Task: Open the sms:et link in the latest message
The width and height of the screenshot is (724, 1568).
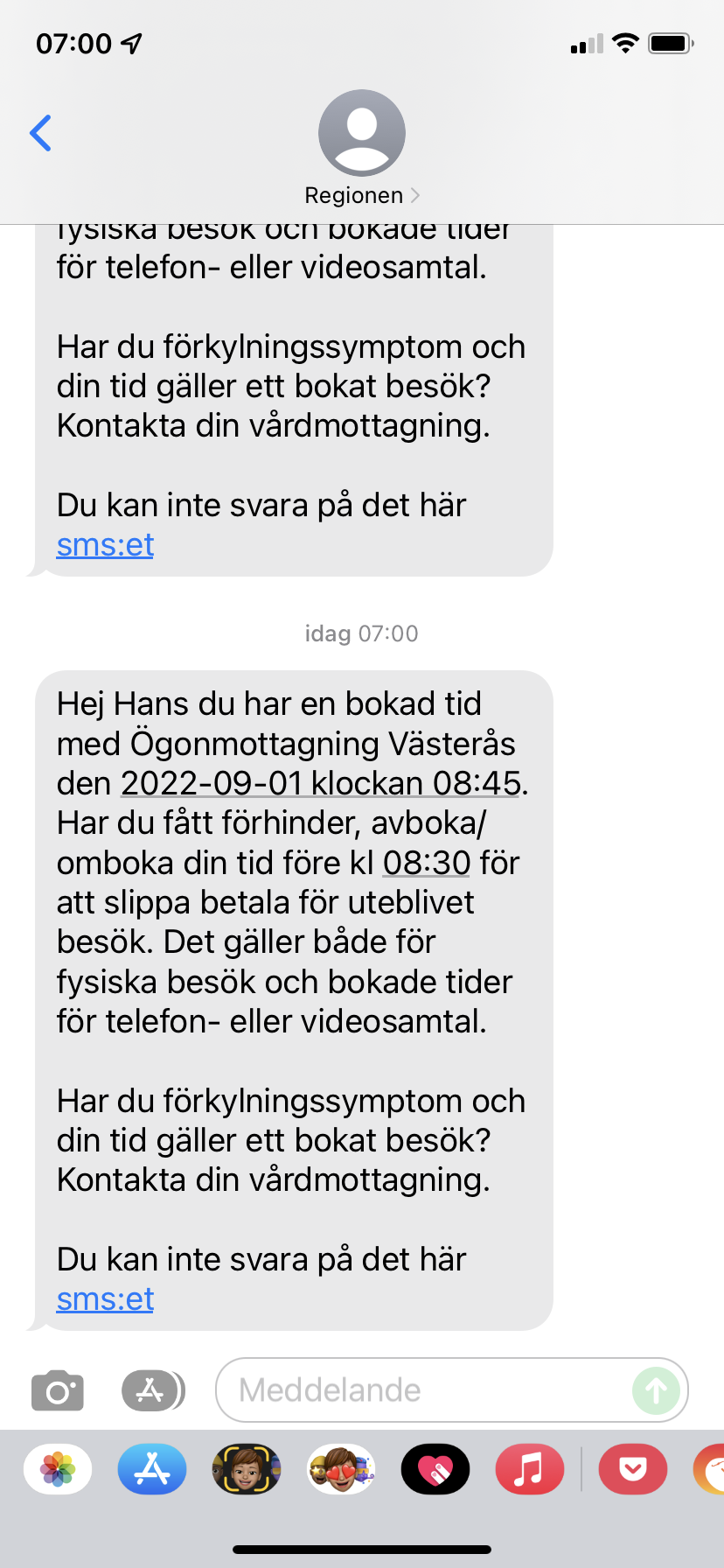Action: pyautogui.click(x=105, y=1299)
